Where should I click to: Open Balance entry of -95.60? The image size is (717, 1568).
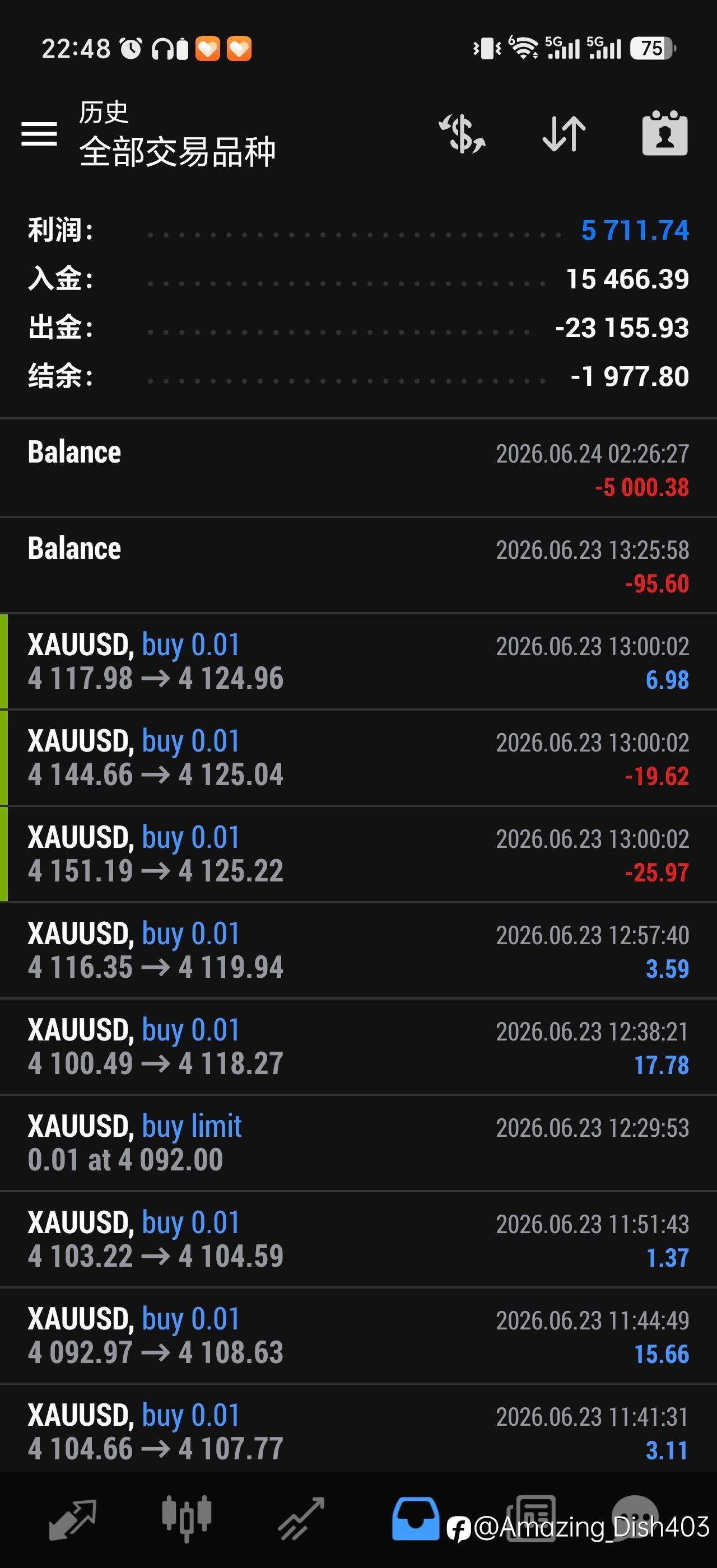tap(358, 566)
